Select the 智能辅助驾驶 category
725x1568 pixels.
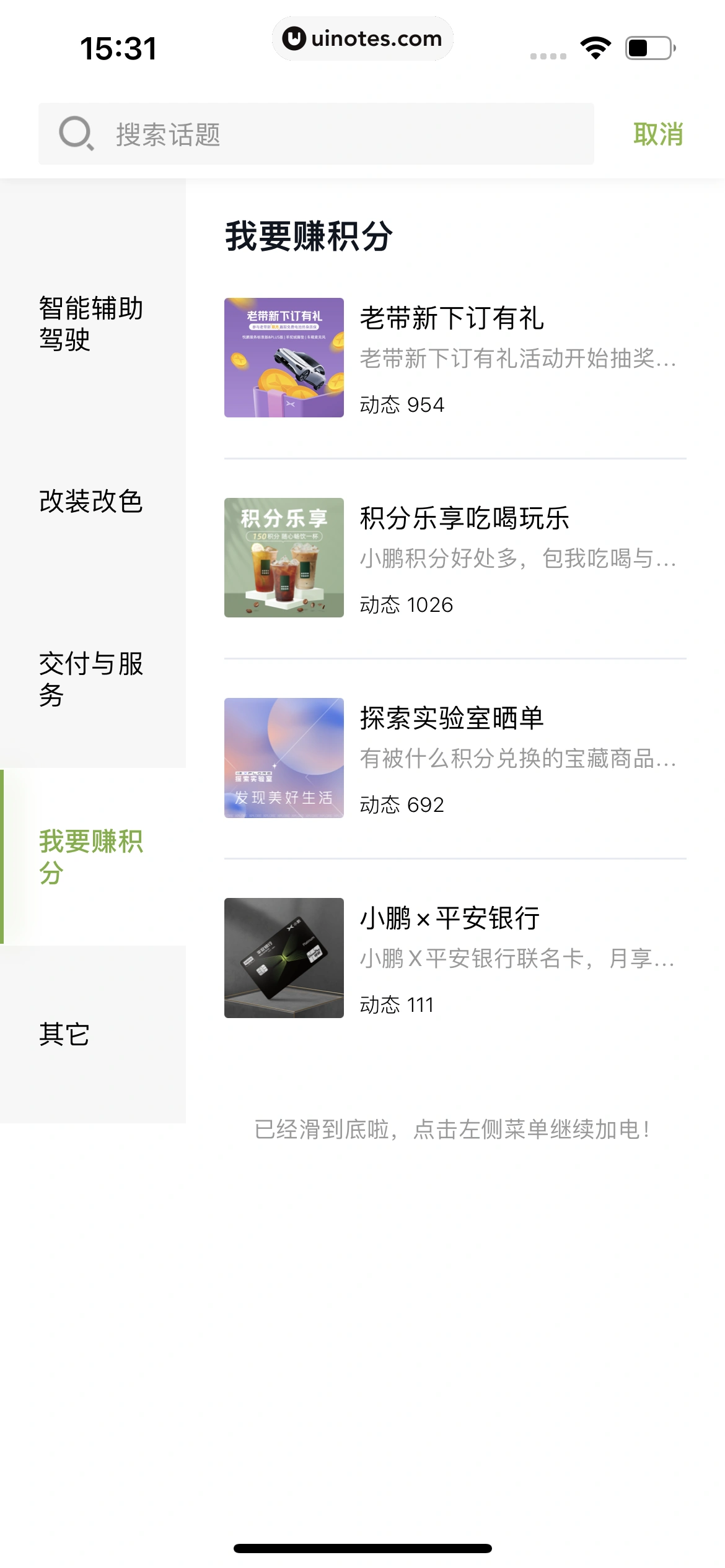click(92, 322)
